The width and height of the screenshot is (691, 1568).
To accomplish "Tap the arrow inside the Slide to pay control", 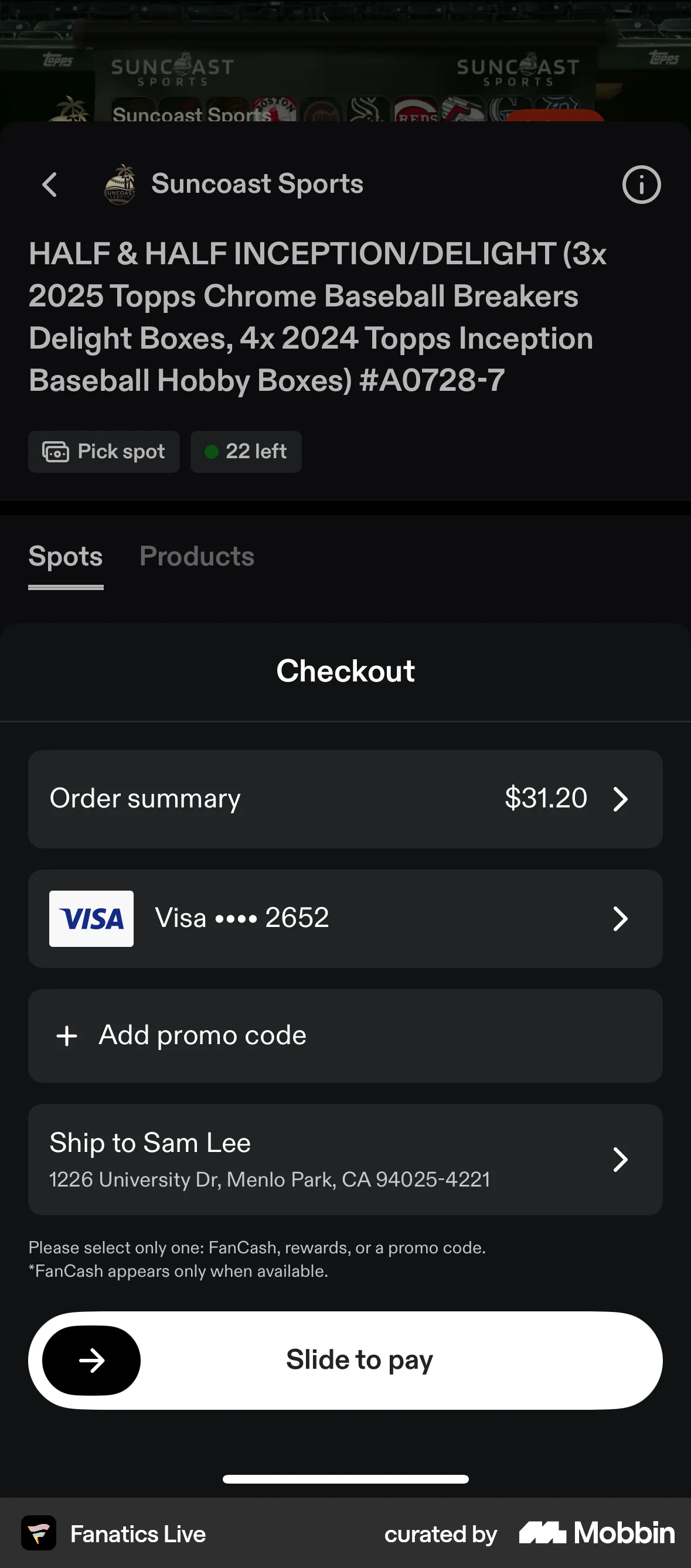I will click(91, 1361).
